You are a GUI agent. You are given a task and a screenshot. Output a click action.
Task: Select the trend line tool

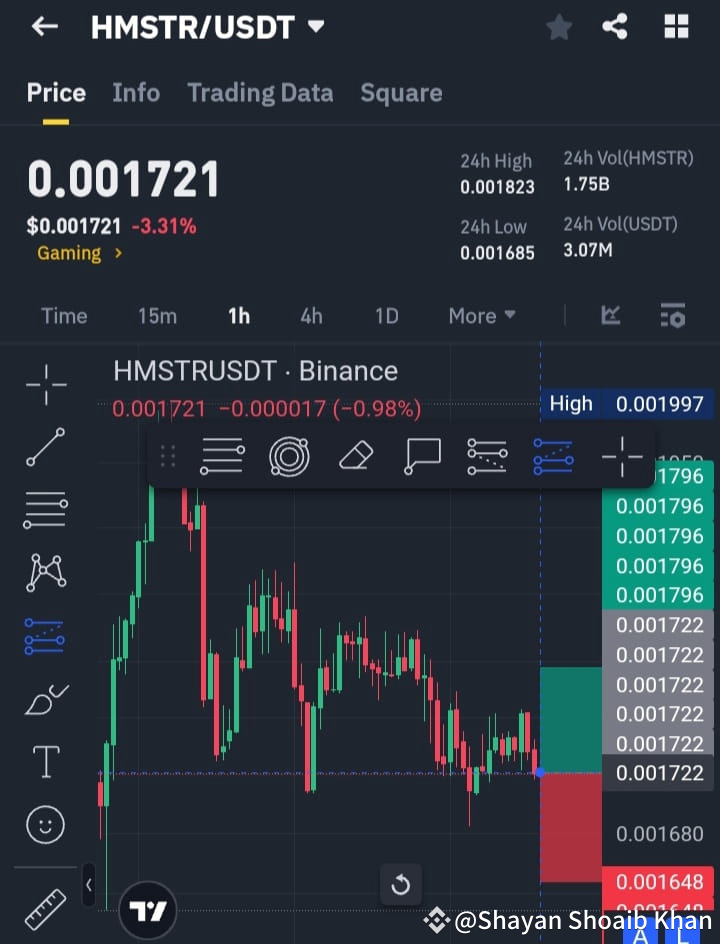[x=45, y=446]
